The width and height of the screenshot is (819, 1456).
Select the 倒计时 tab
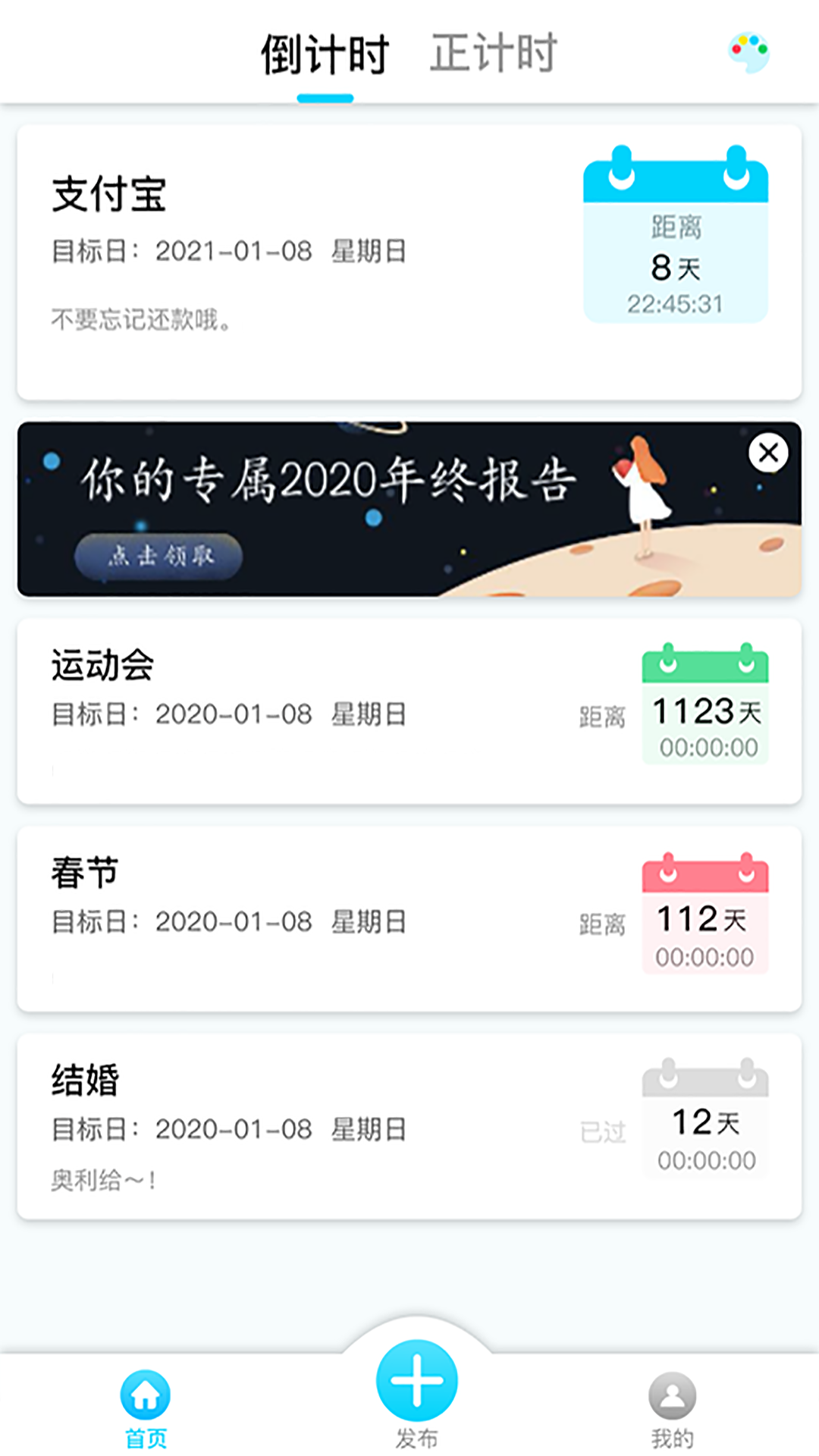pos(325,52)
